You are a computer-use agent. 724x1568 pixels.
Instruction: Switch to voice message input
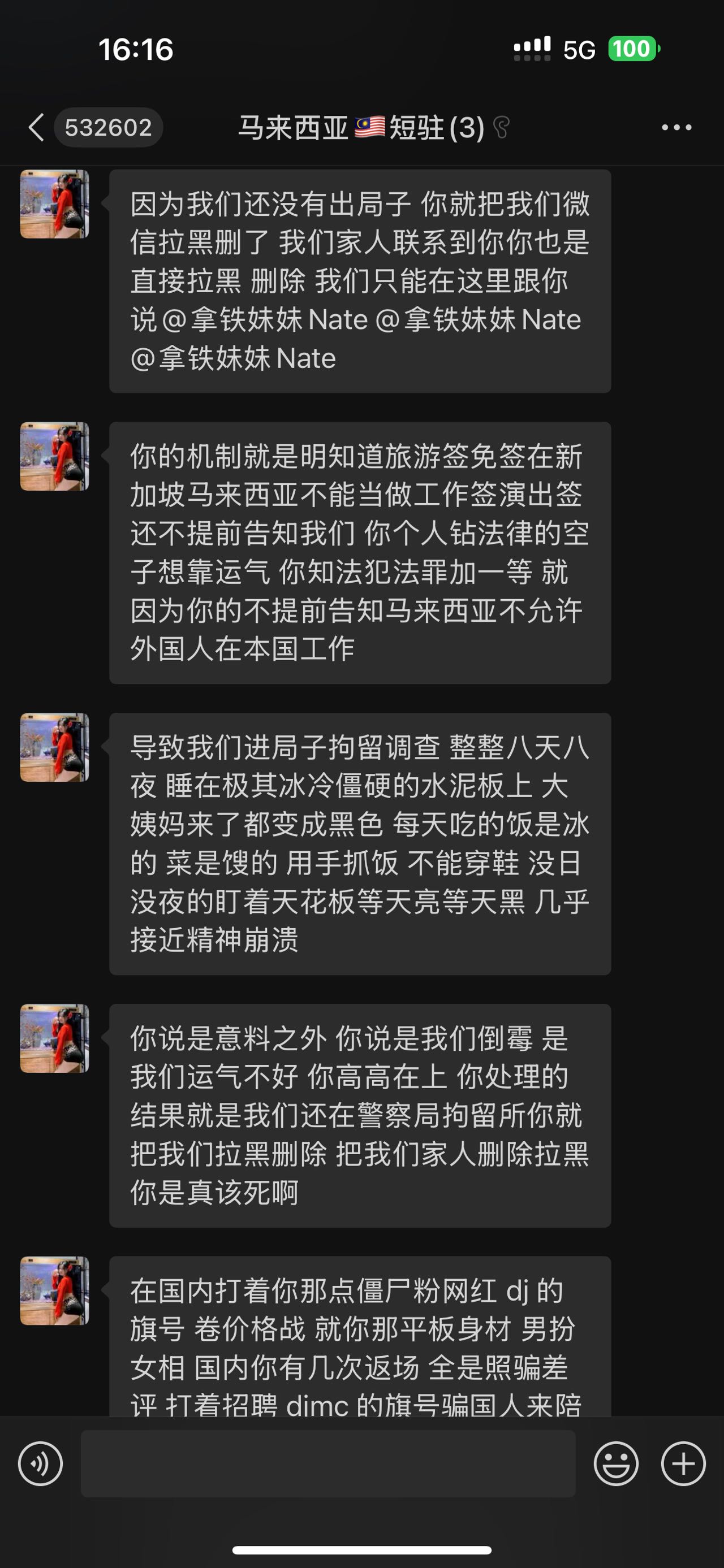coord(40,1464)
